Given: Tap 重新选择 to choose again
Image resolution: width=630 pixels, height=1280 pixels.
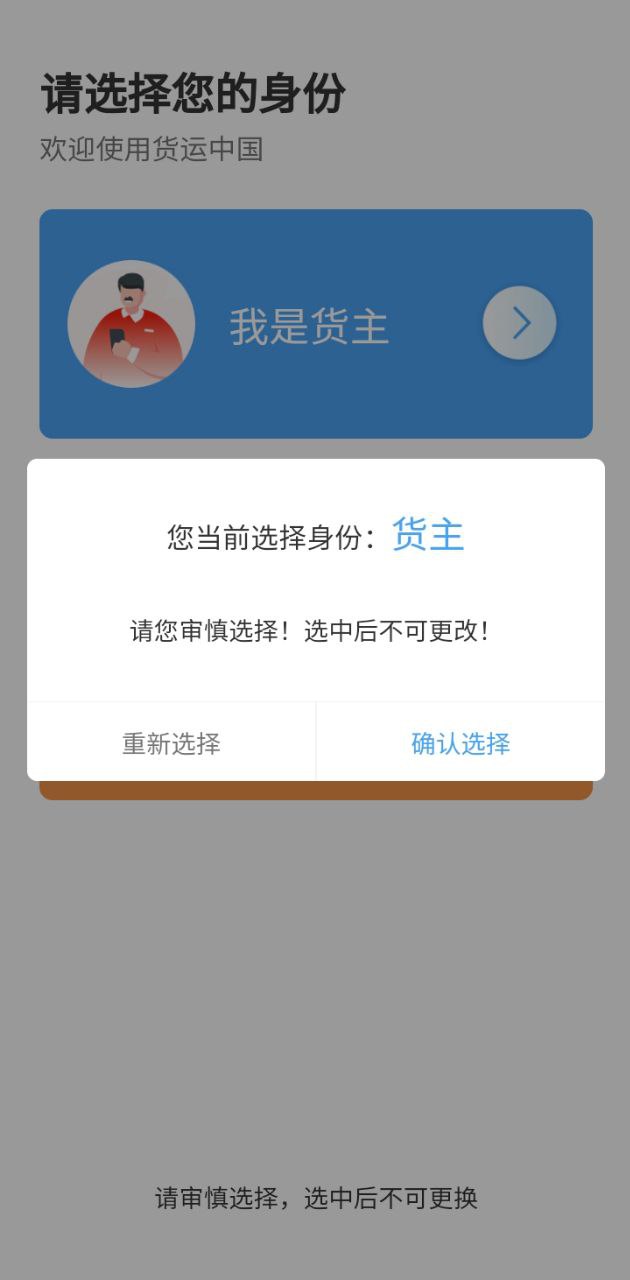Looking at the screenshot, I should (171, 743).
